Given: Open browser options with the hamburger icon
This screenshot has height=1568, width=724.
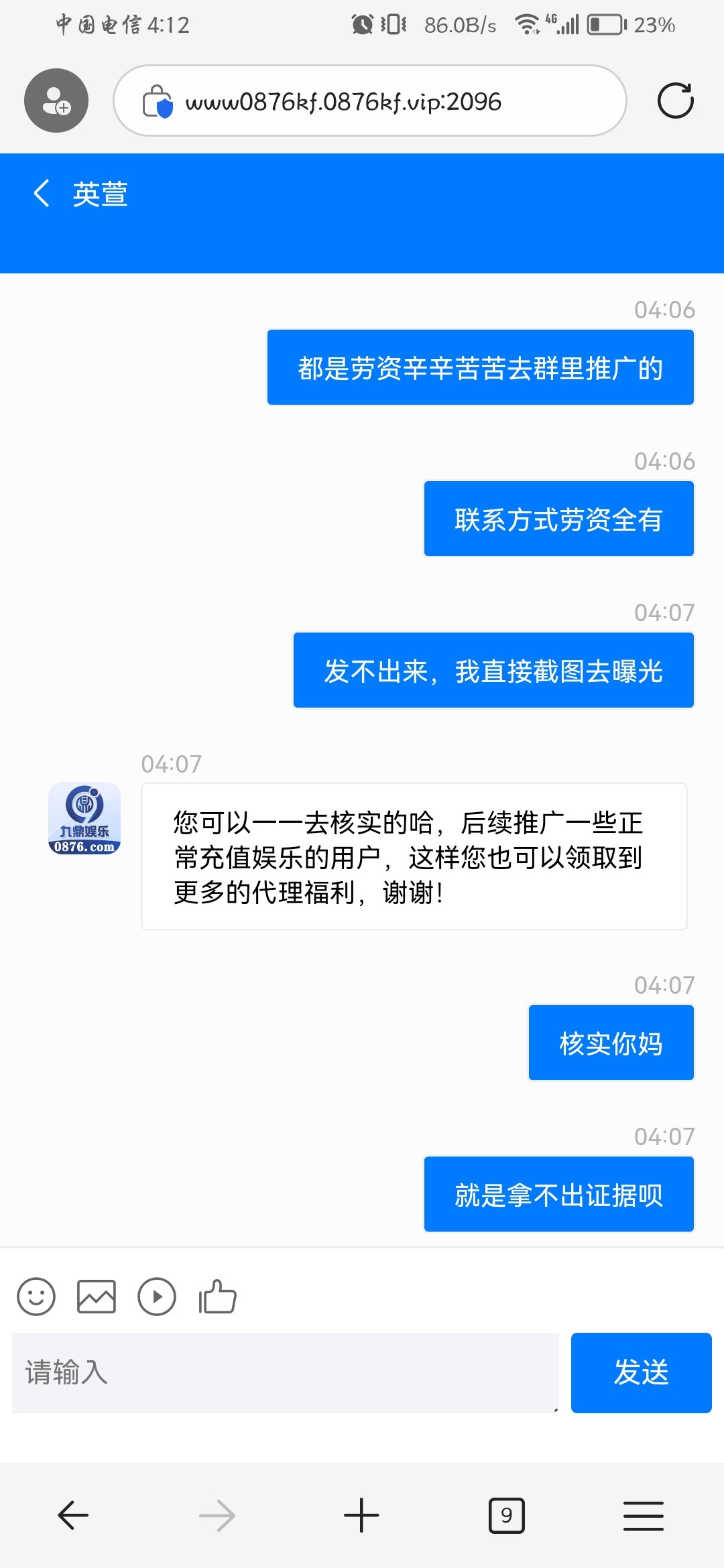Looking at the screenshot, I should 644,1516.
